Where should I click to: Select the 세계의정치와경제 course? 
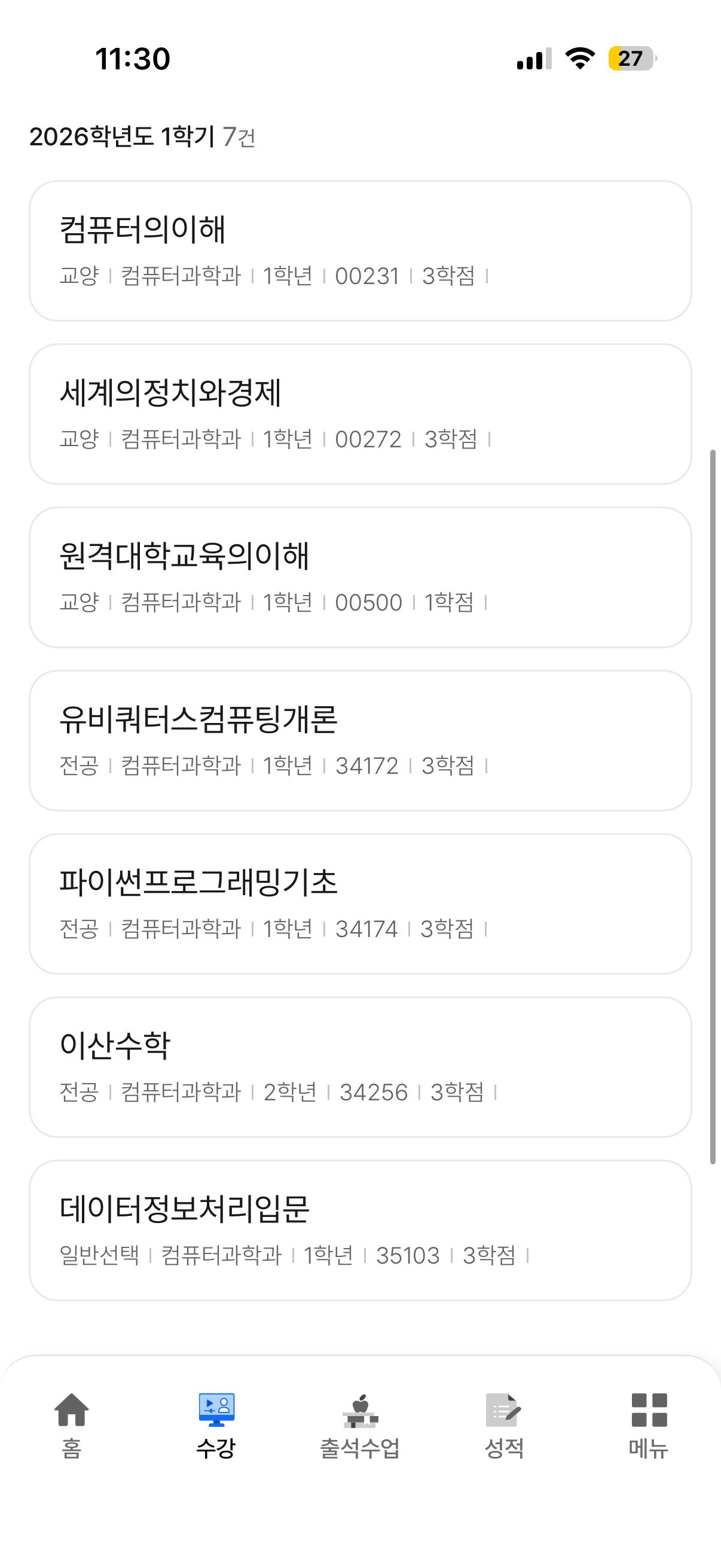(x=360, y=414)
